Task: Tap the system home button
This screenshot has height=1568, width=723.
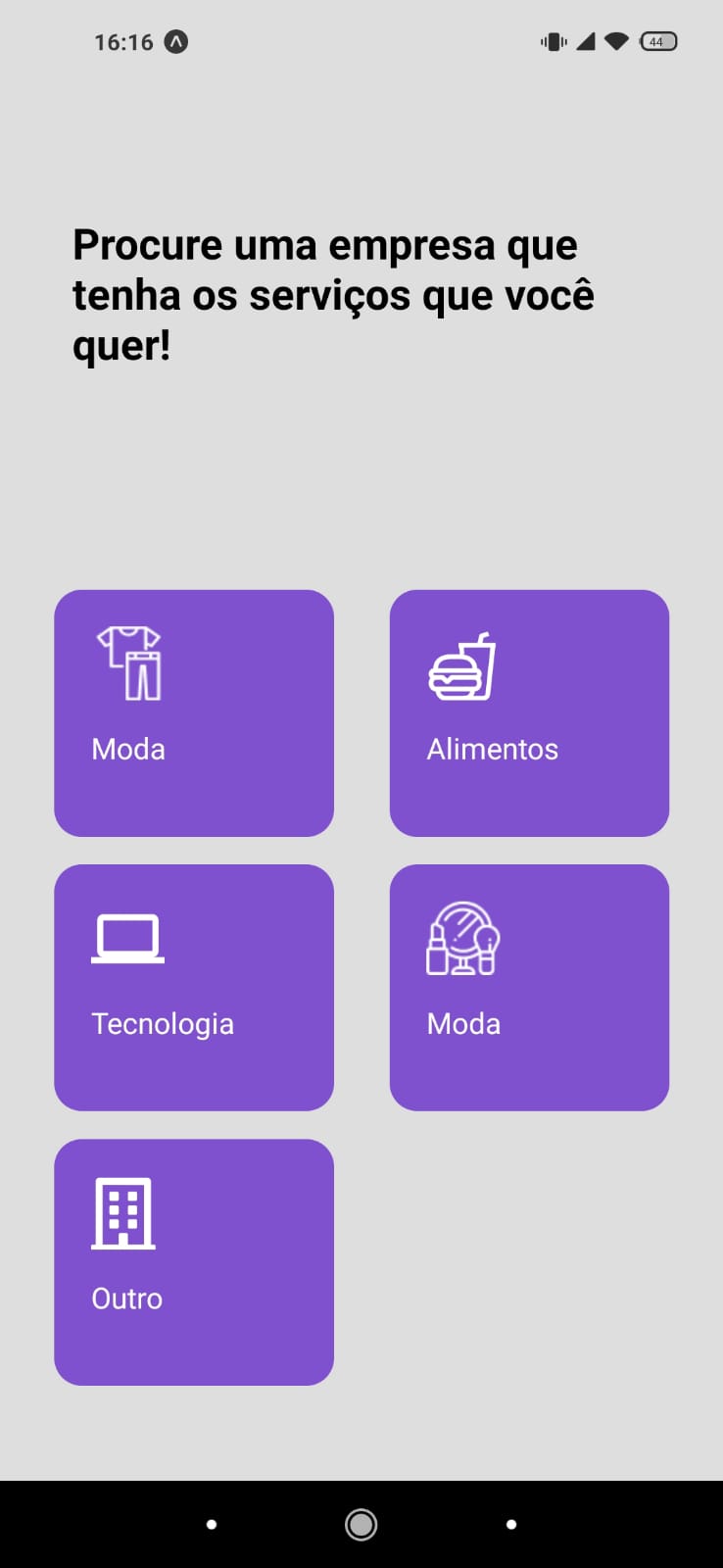Action: 361,1524
